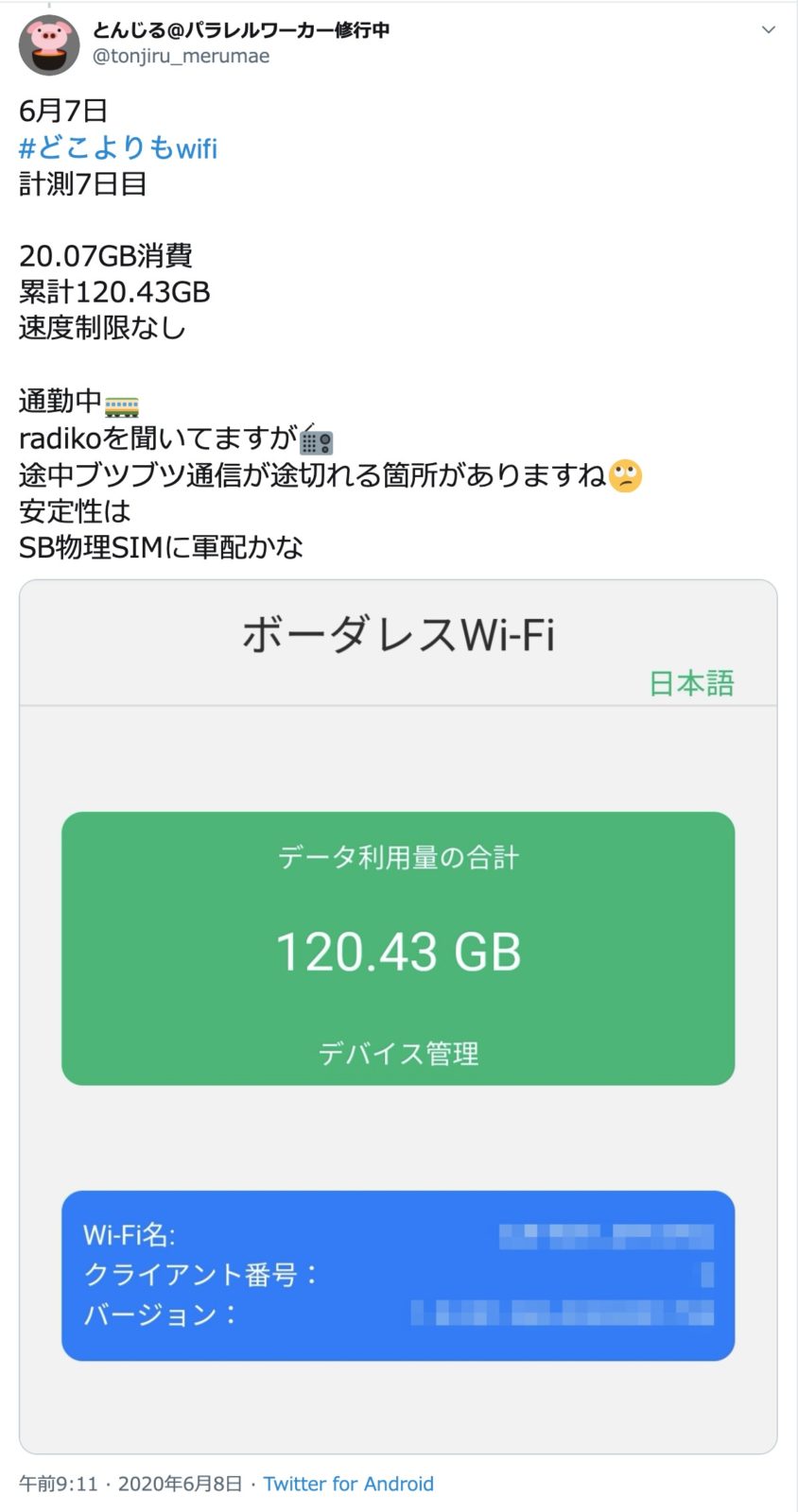Open the tweet timestamp 午前9:11 · 2020年6月8日
This screenshot has height=1512, width=798.
[x=130, y=1484]
